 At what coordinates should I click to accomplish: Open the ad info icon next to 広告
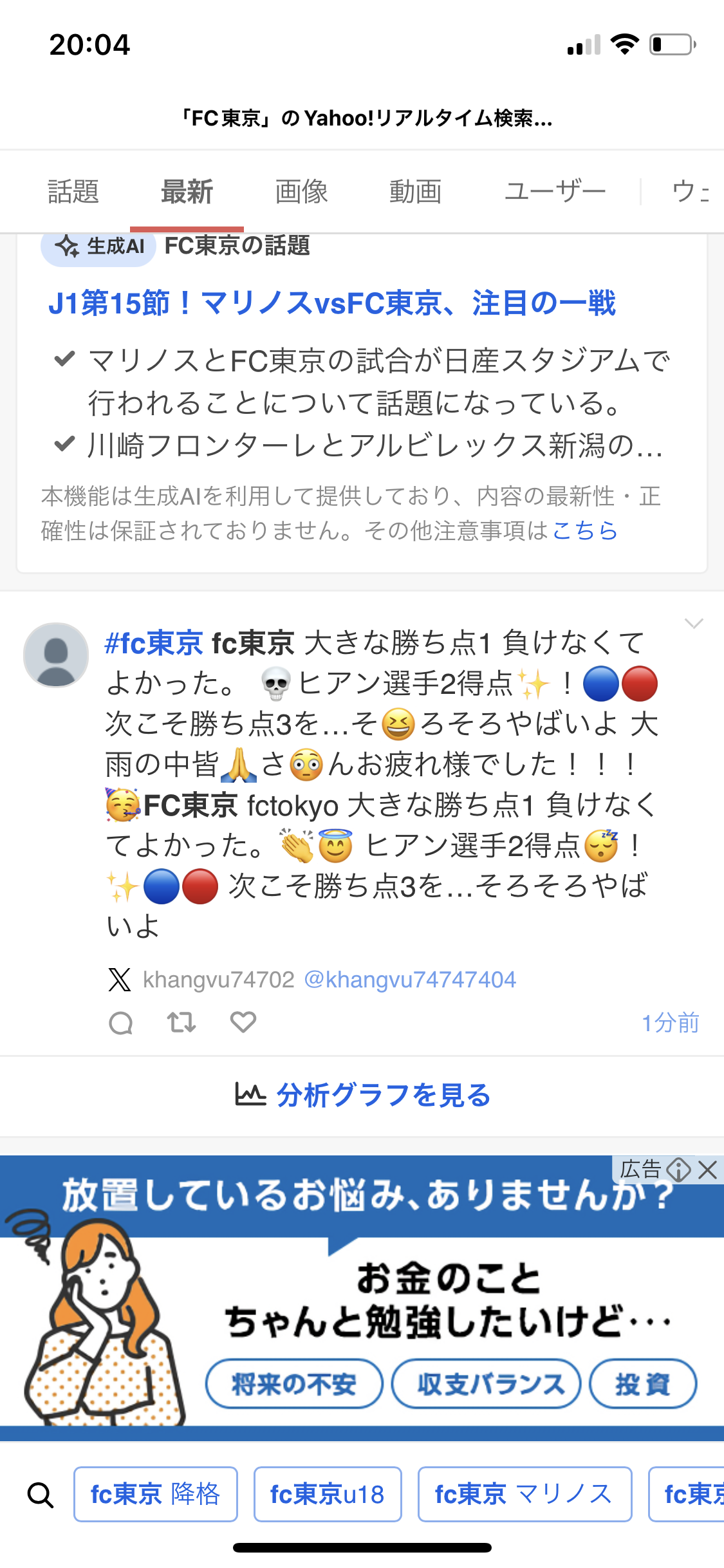[x=678, y=1170]
